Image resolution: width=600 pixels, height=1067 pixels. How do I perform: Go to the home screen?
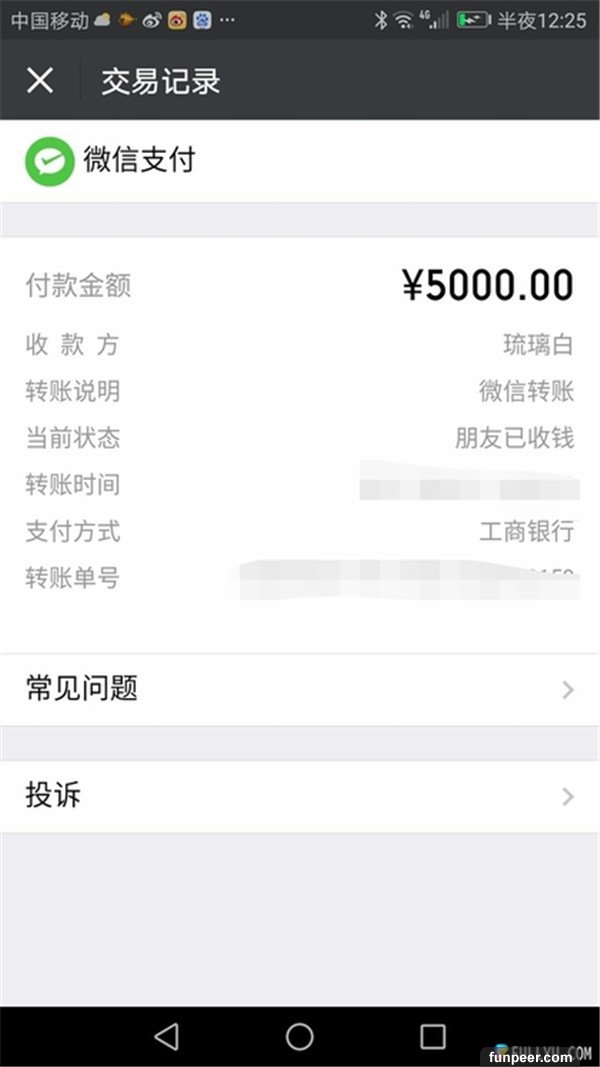click(300, 1036)
